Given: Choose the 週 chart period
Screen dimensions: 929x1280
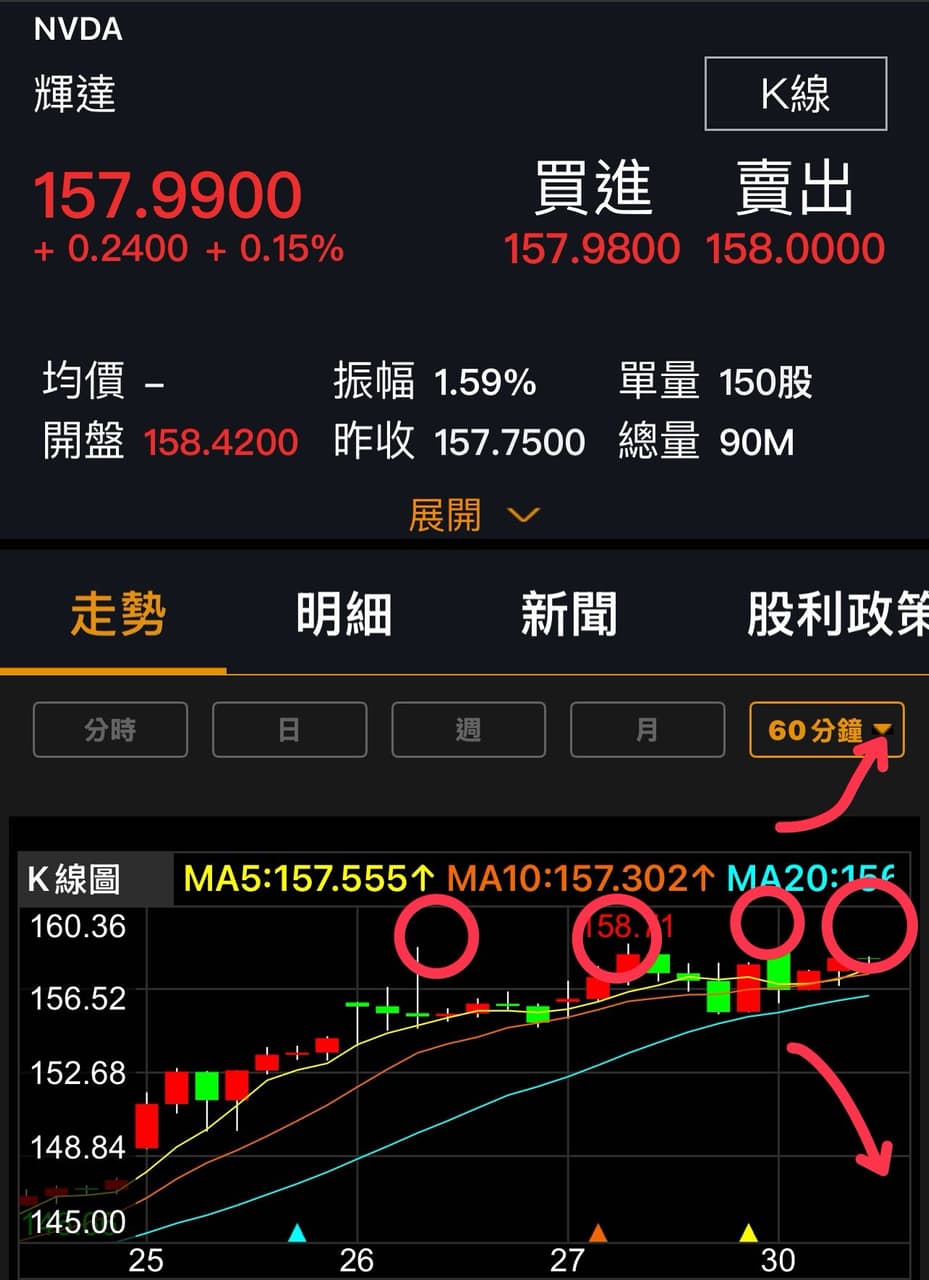Looking at the screenshot, I should coord(468,730).
